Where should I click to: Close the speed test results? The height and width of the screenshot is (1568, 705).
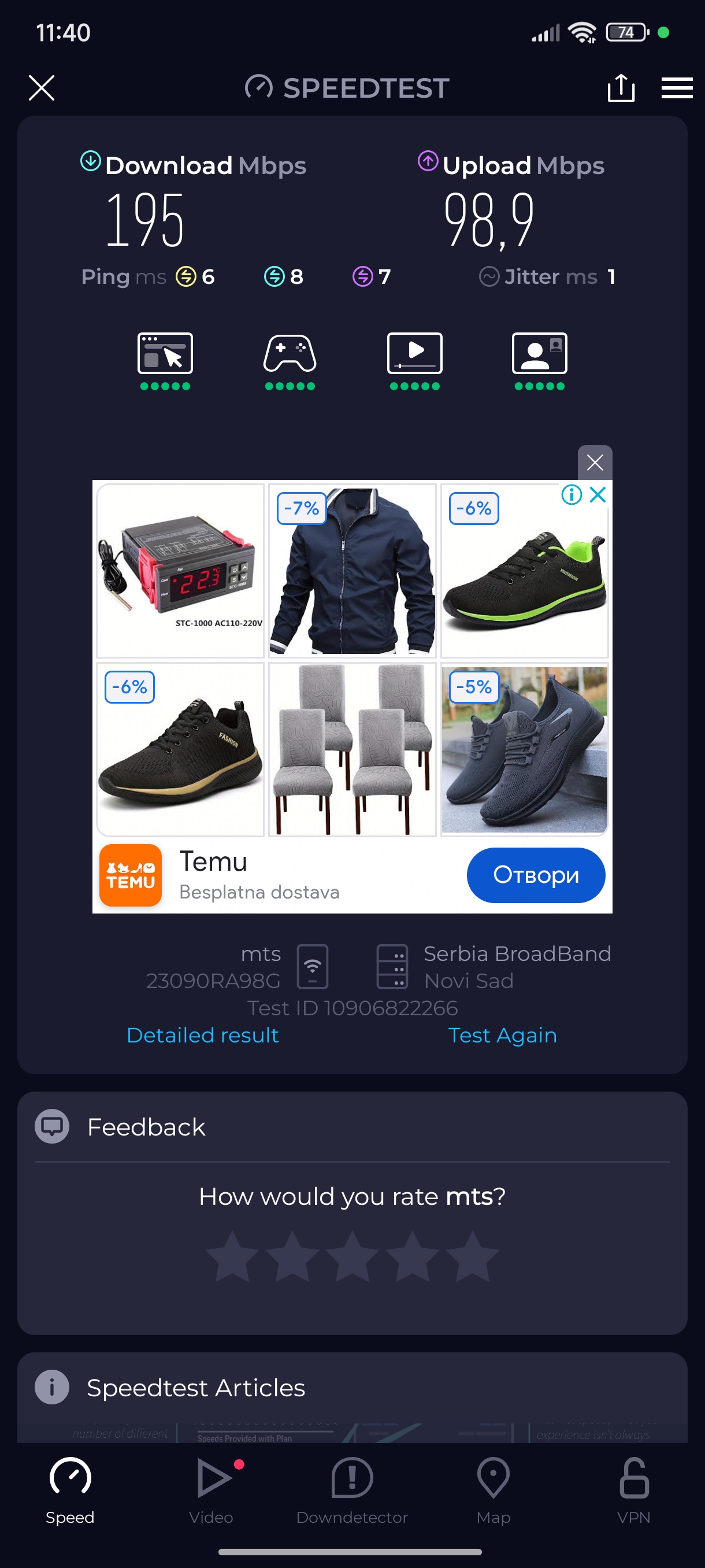[42, 88]
